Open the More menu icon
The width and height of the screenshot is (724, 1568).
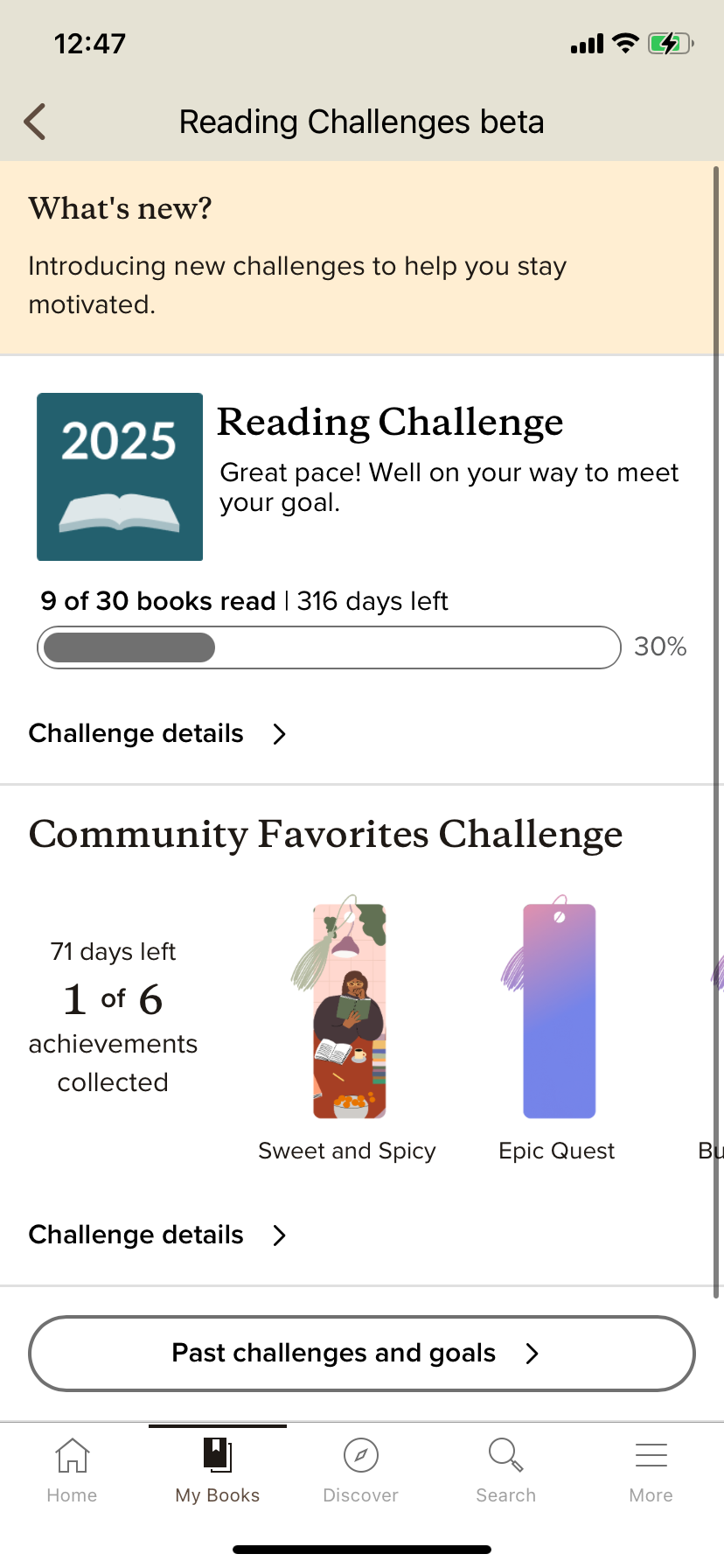click(651, 1454)
